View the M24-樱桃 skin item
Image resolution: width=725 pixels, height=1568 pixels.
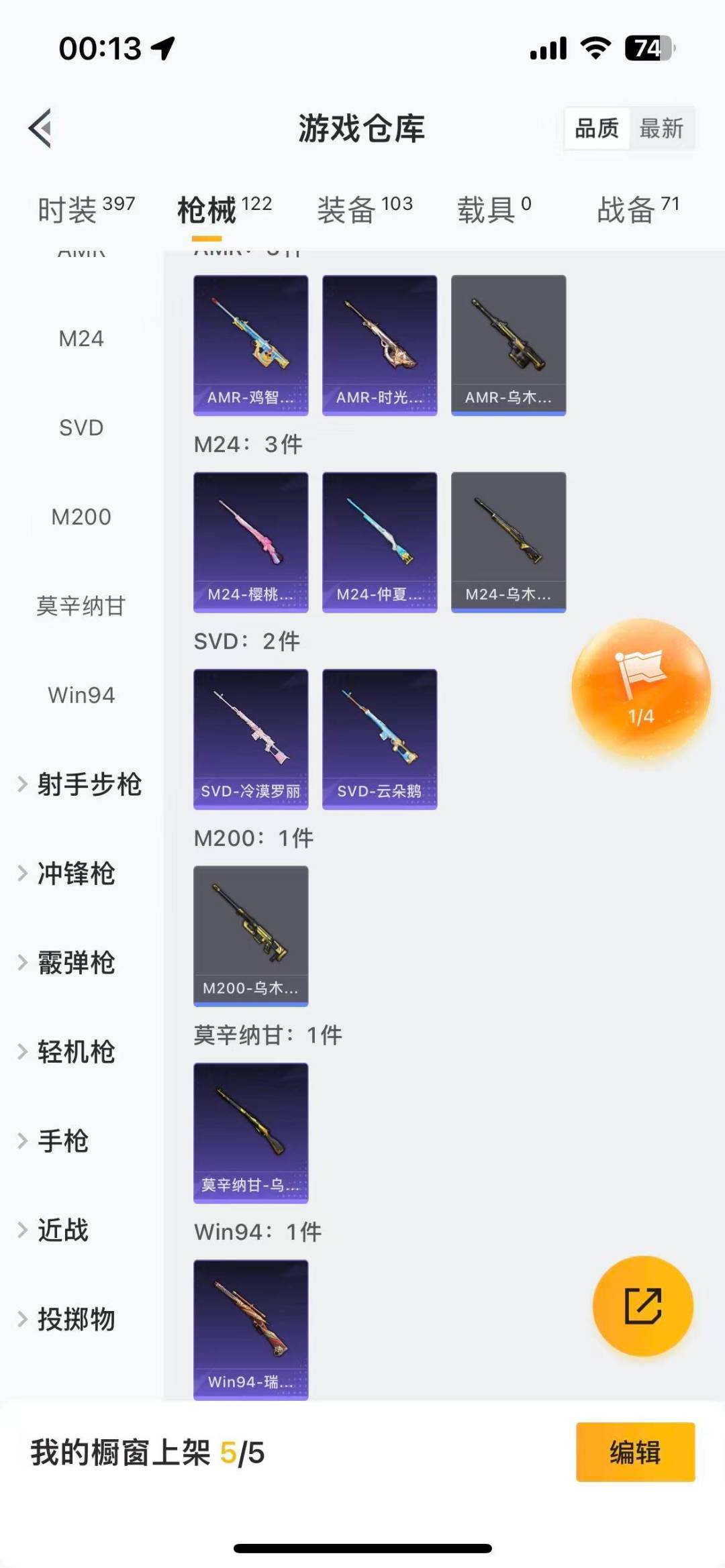tap(251, 542)
